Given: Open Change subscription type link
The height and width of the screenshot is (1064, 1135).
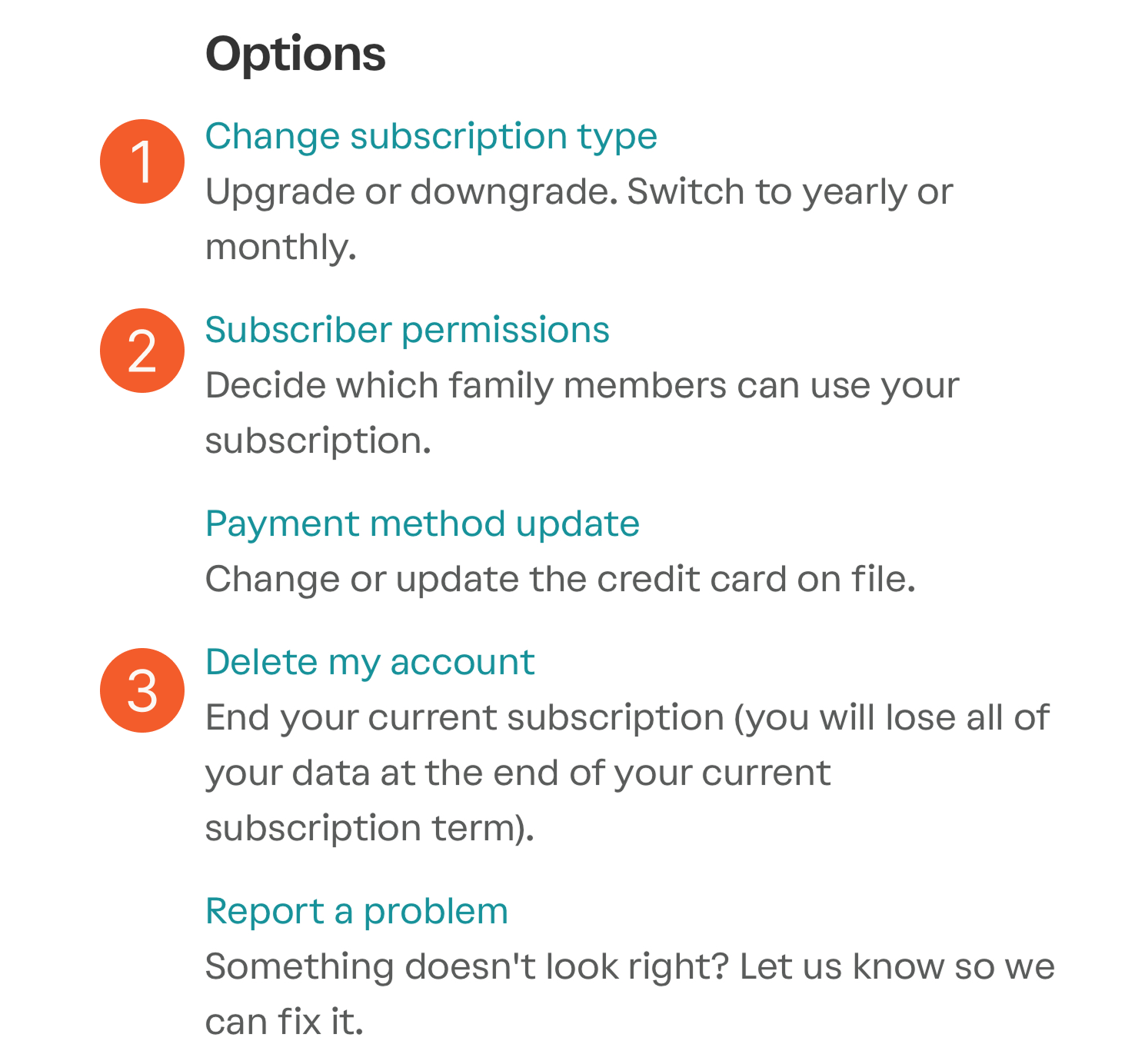Looking at the screenshot, I should [431, 137].
